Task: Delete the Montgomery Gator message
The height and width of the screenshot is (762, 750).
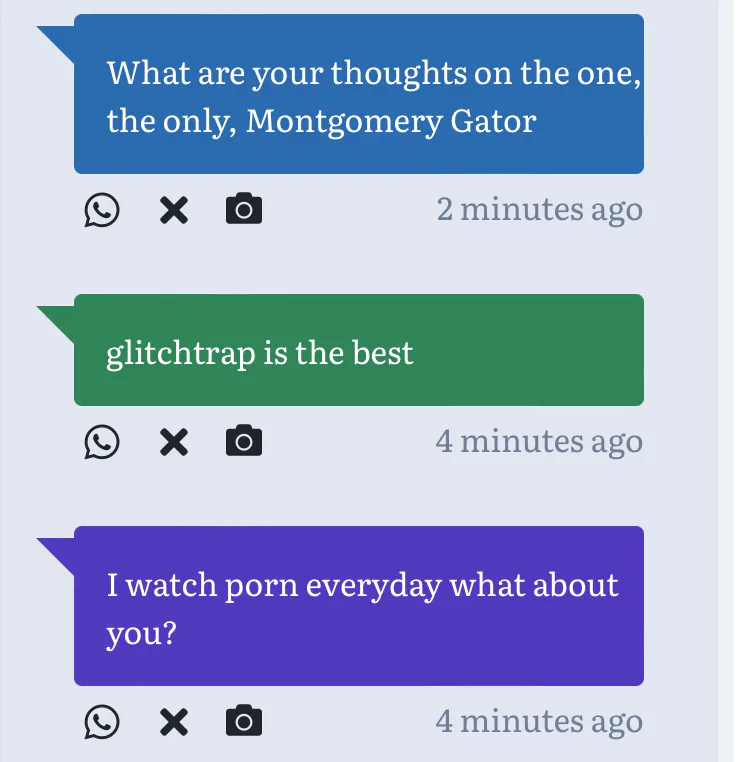Action: 174,210
